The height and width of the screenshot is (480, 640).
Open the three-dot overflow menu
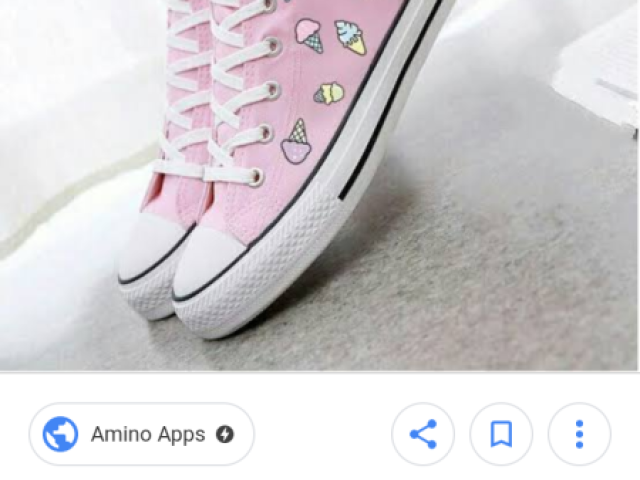point(579,434)
